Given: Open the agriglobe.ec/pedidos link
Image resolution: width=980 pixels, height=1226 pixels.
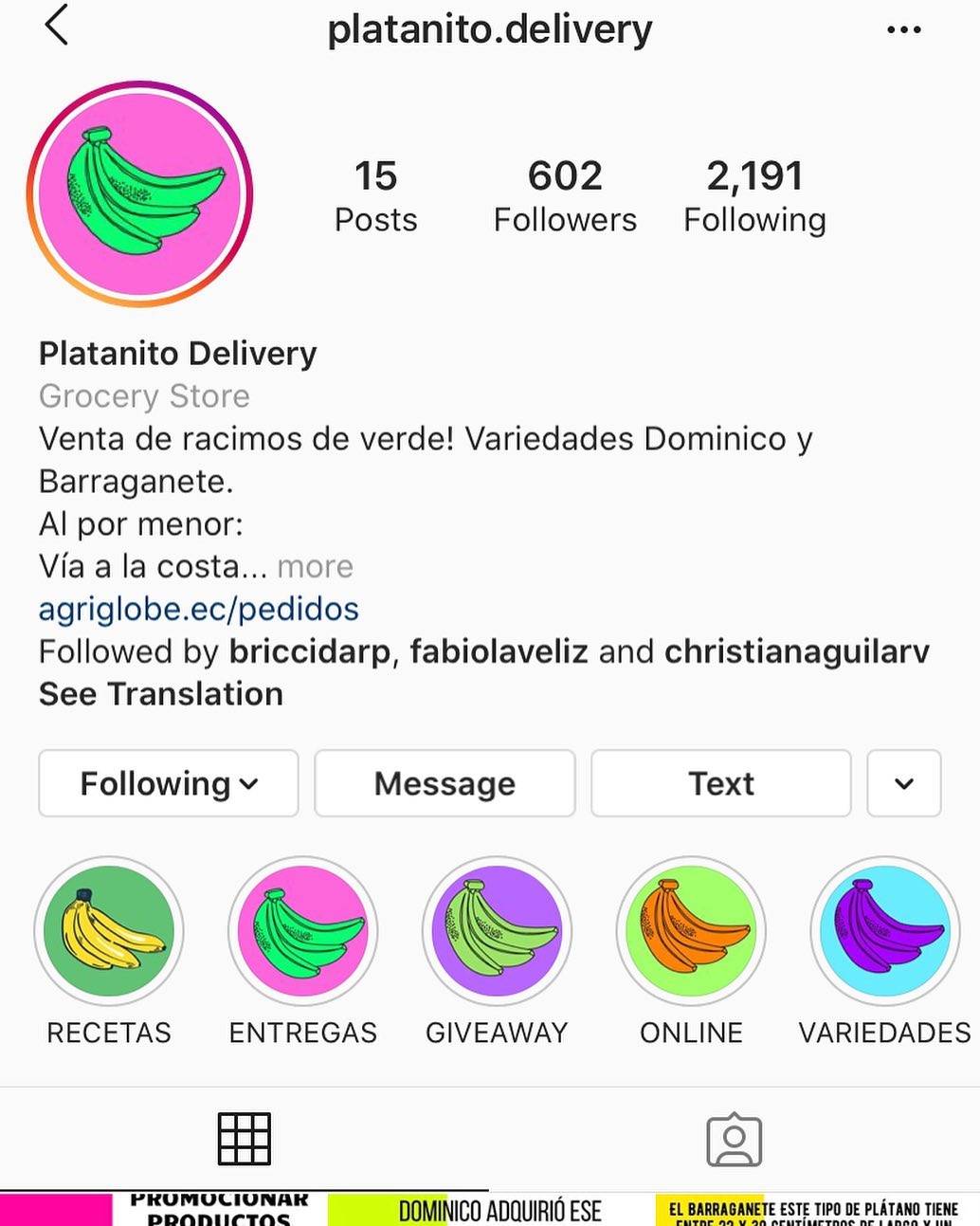Looking at the screenshot, I should click(x=198, y=609).
